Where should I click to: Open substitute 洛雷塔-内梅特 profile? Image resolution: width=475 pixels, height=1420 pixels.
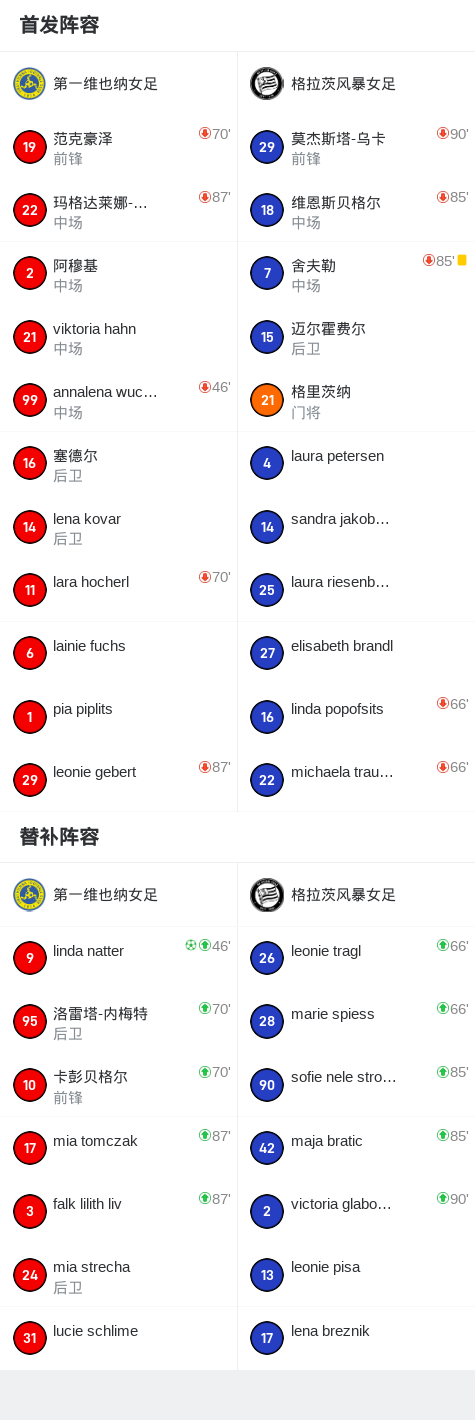pyautogui.click(x=118, y=1022)
